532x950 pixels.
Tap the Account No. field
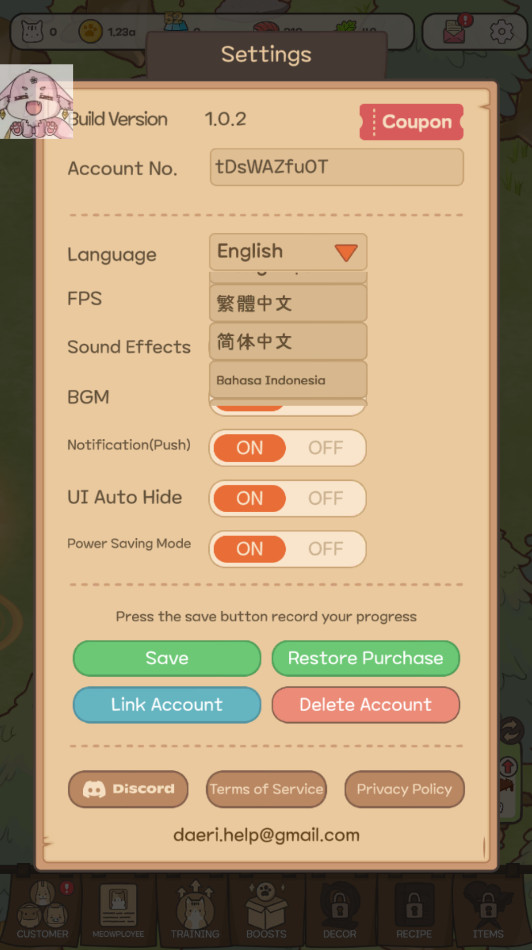(336, 167)
